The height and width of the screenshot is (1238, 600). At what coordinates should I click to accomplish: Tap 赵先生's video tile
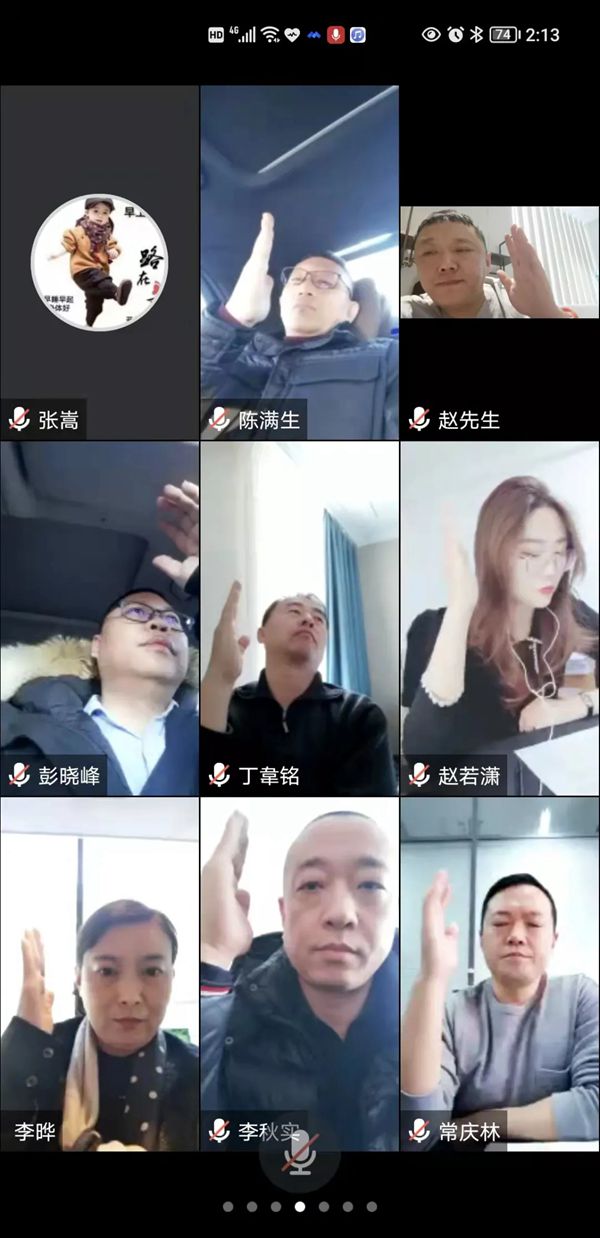(x=499, y=263)
